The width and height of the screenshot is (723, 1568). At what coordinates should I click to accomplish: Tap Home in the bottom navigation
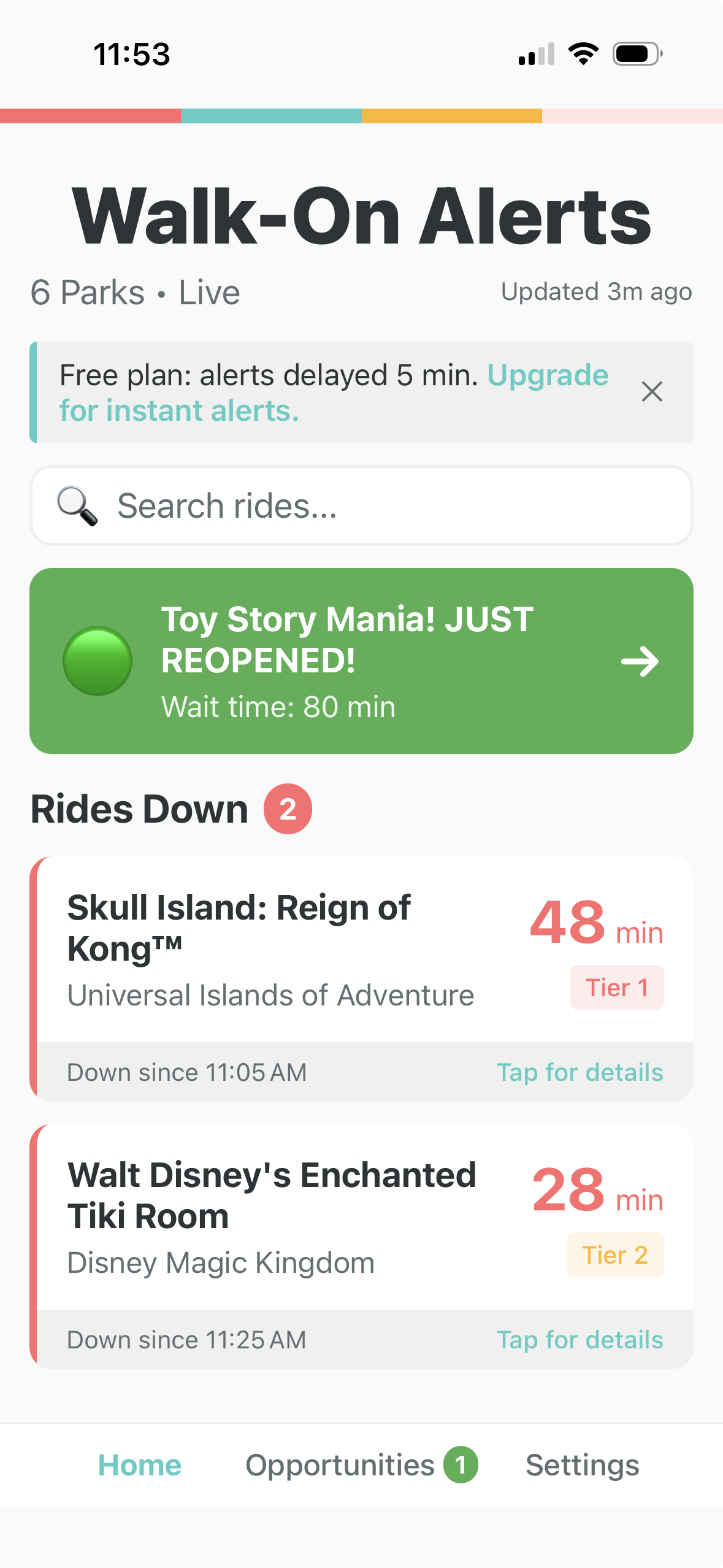click(140, 1465)
